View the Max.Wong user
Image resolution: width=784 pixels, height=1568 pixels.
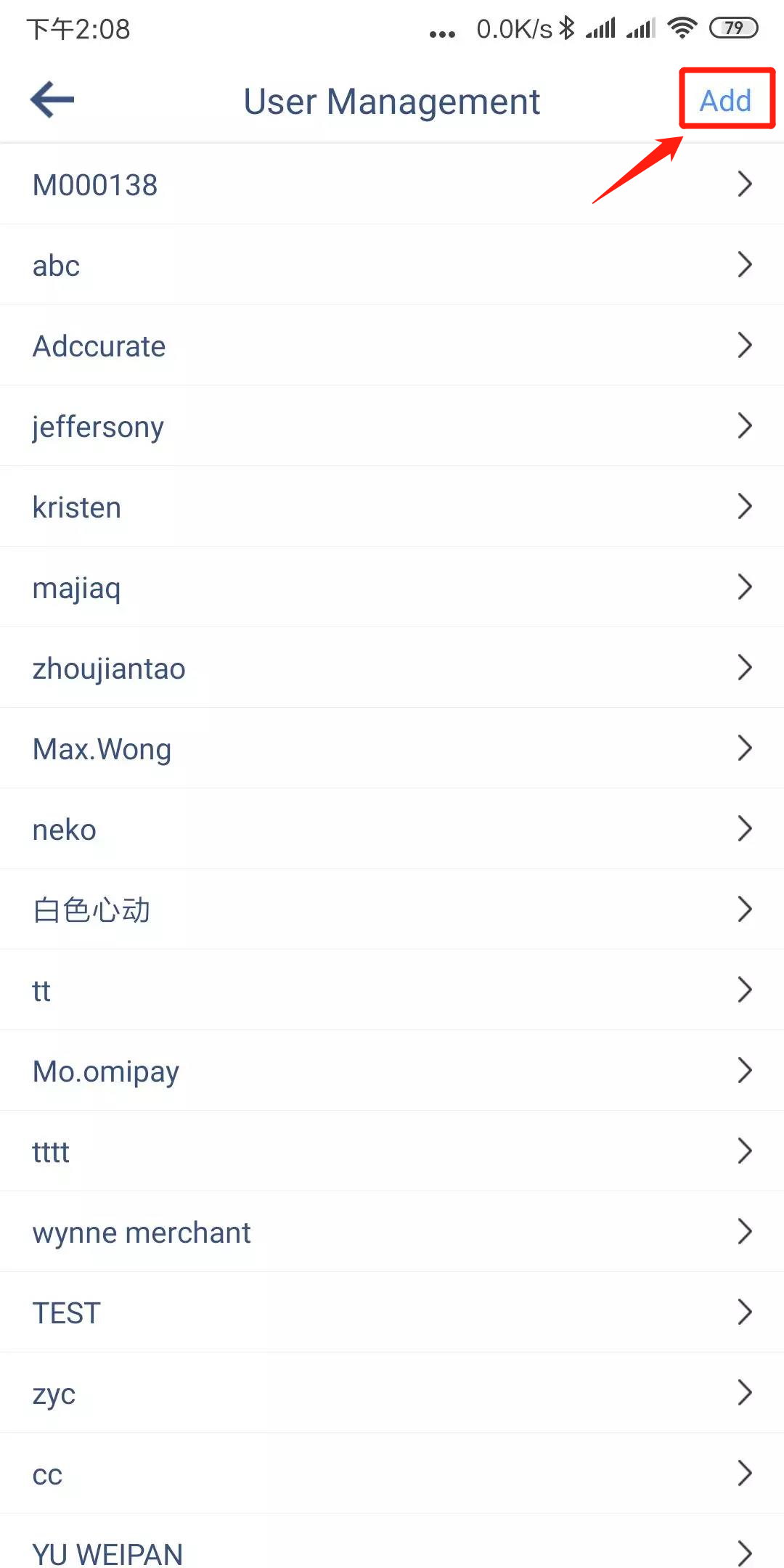[392, 748]
